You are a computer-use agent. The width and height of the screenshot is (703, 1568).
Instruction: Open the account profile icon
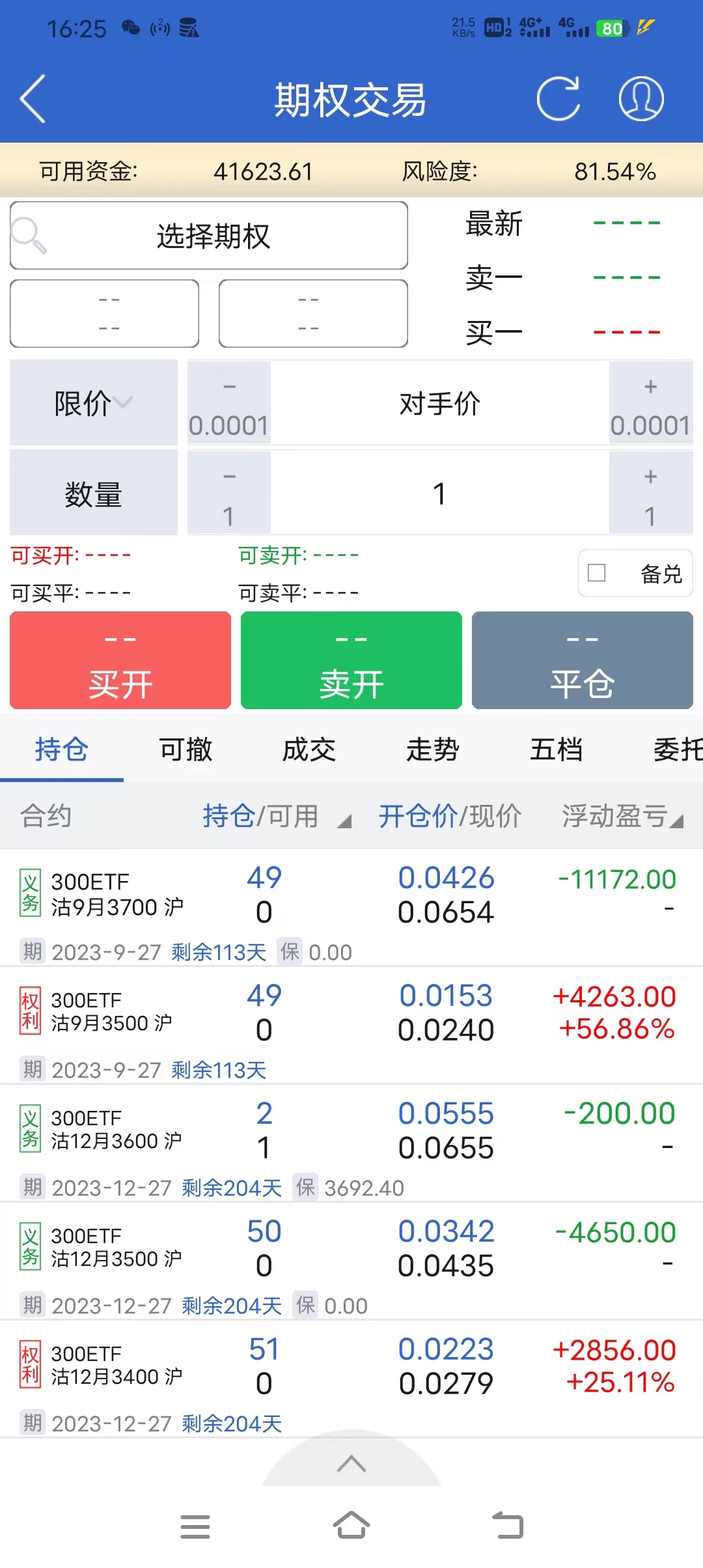pyautogui.click(x=641, y=99)
